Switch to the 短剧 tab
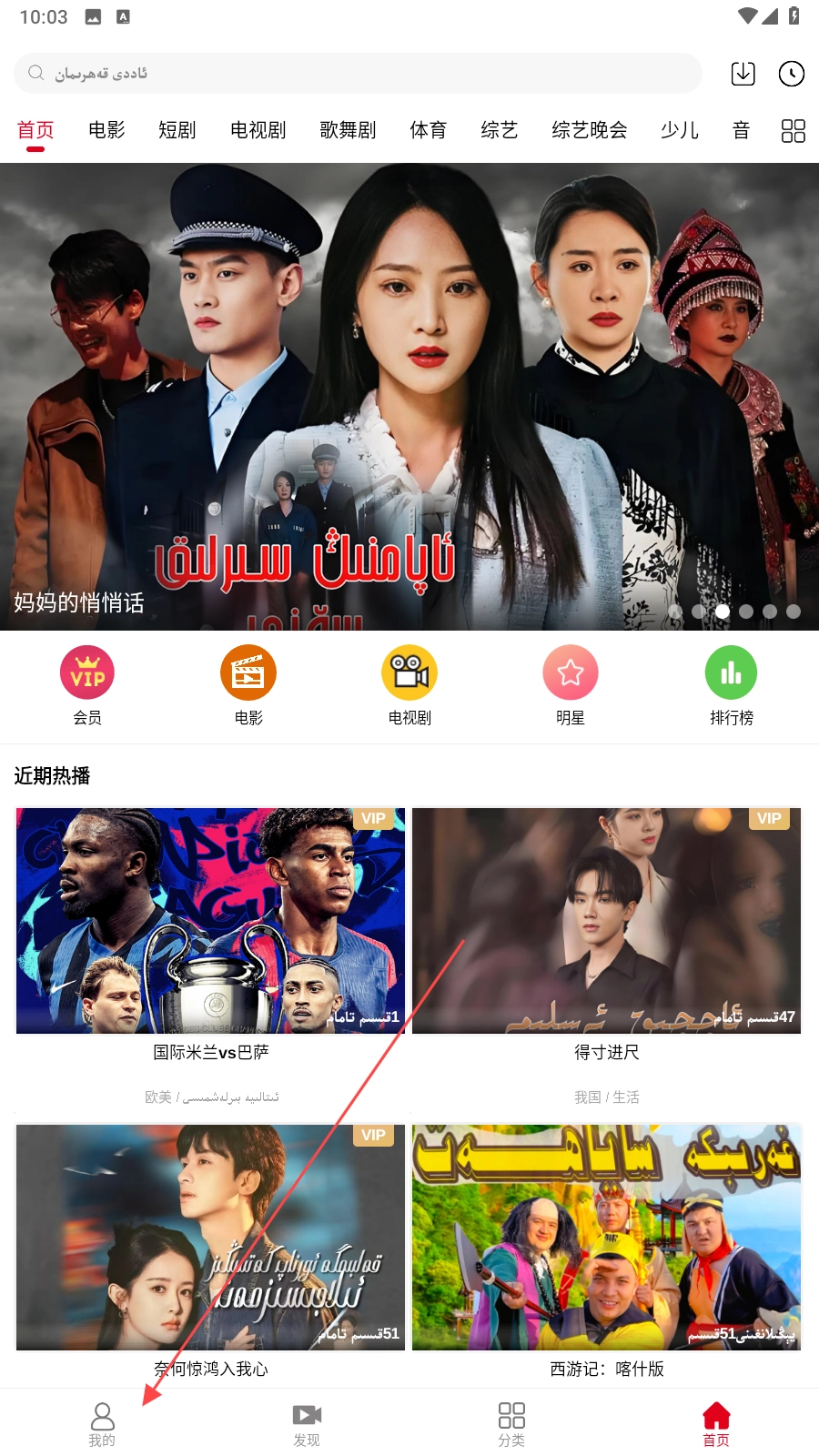Screen dimensions: 819x1456 177,130
